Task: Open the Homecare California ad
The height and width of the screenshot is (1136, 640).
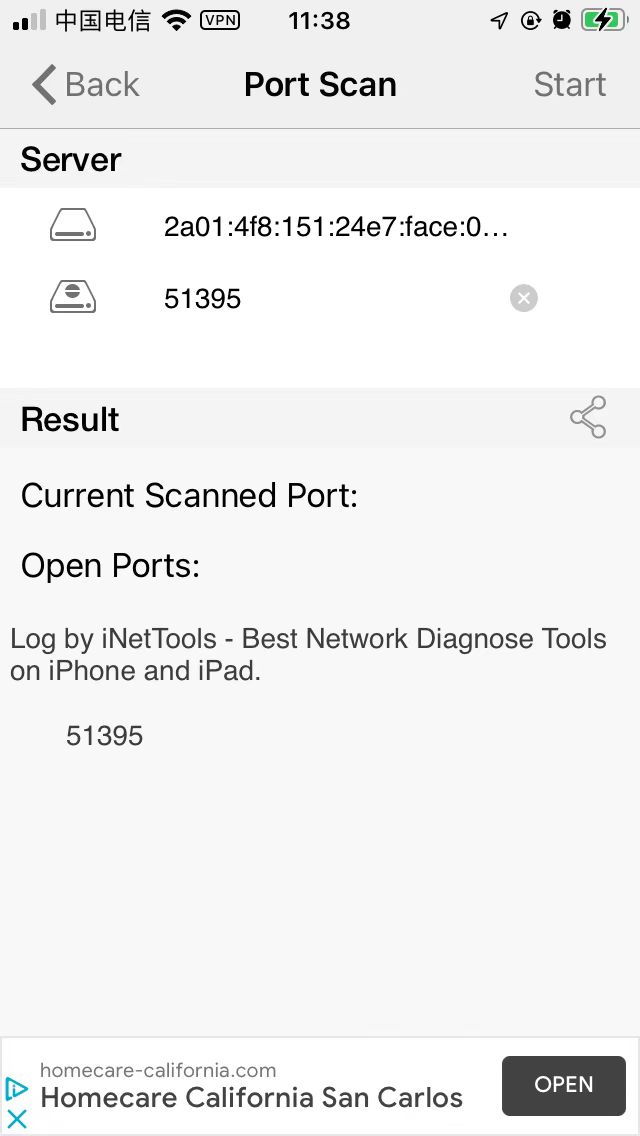Action: coord(563,1085)
